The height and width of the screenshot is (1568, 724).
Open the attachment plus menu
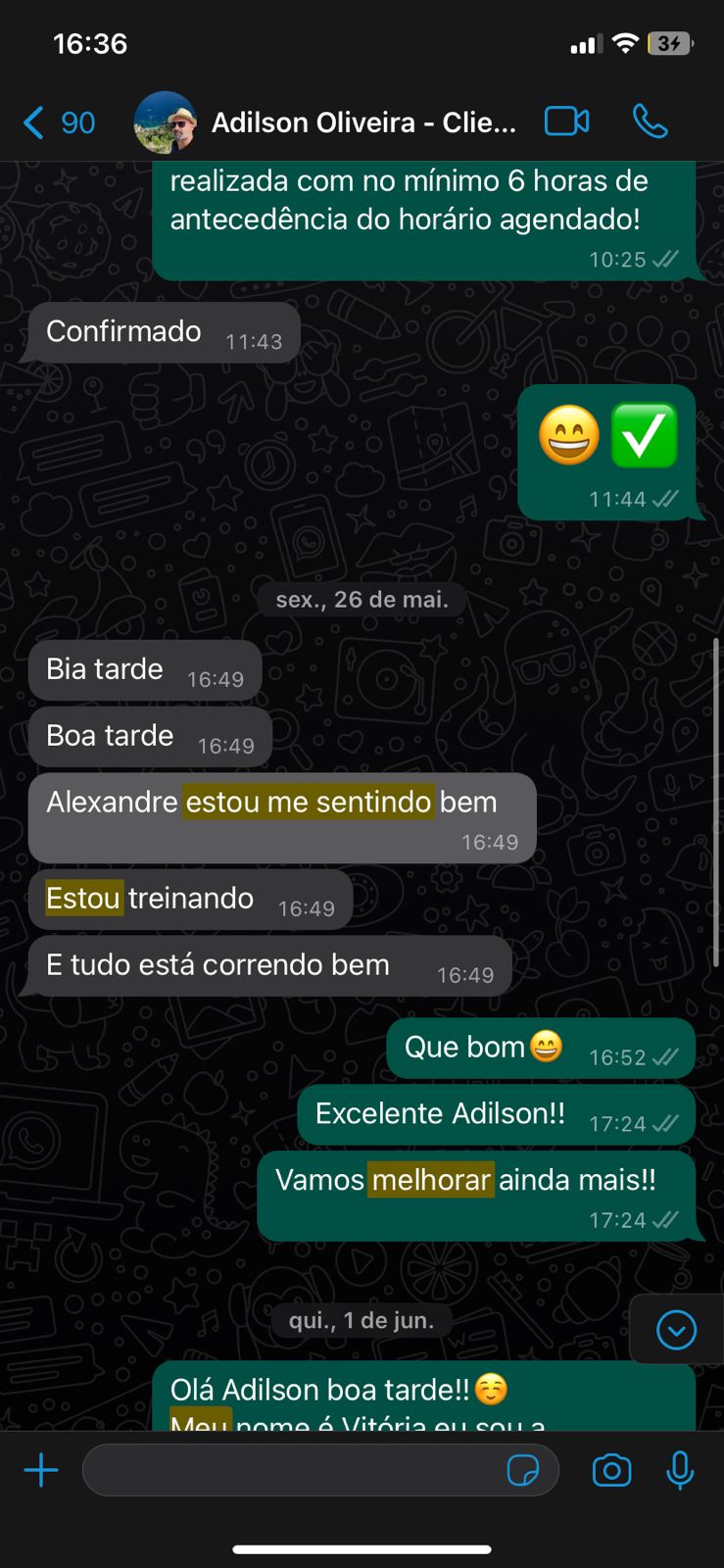tap(41, 1470)
